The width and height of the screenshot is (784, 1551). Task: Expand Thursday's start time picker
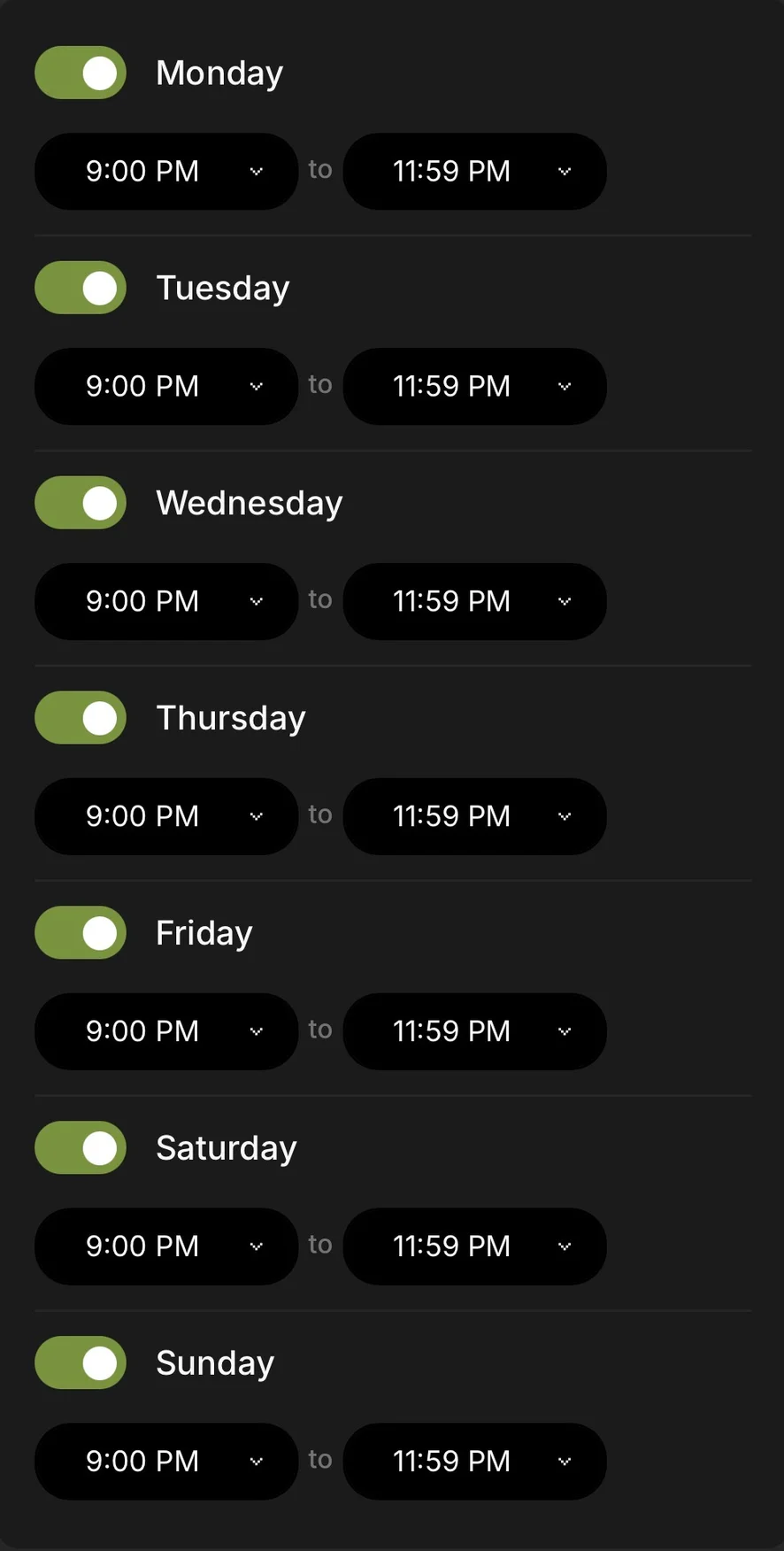pyautogui.click(x=166, y=816)
